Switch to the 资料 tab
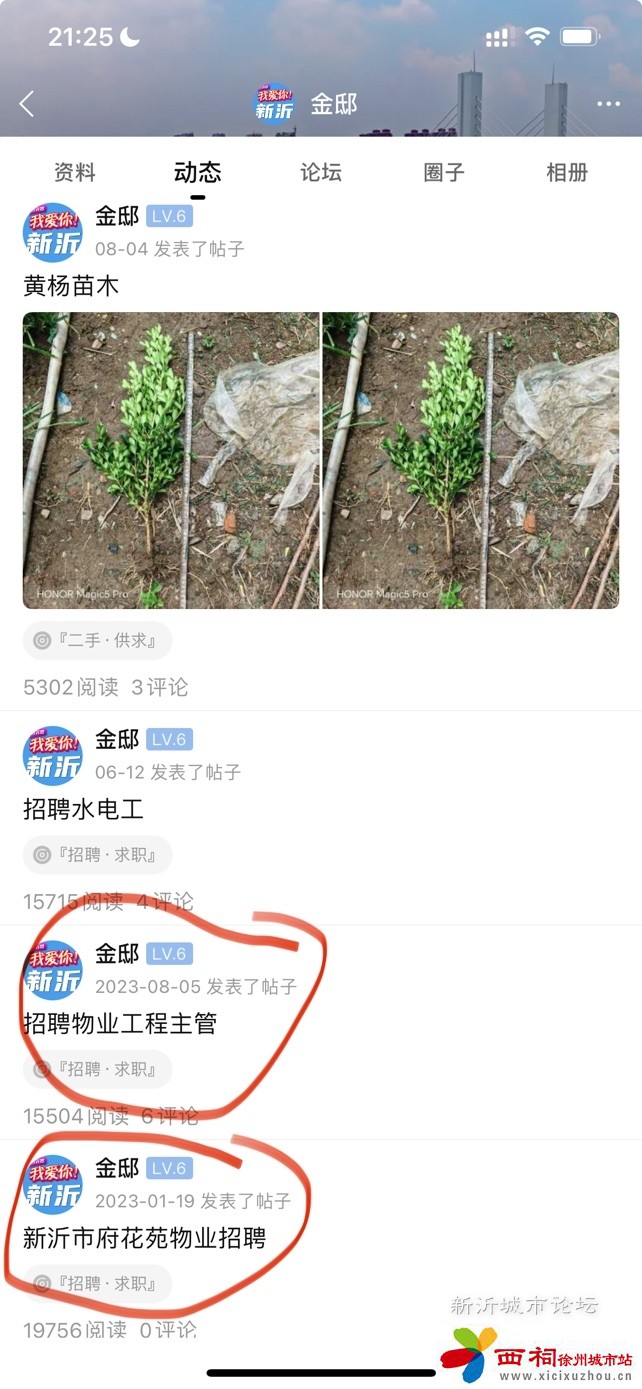 [x=75, y=172]
